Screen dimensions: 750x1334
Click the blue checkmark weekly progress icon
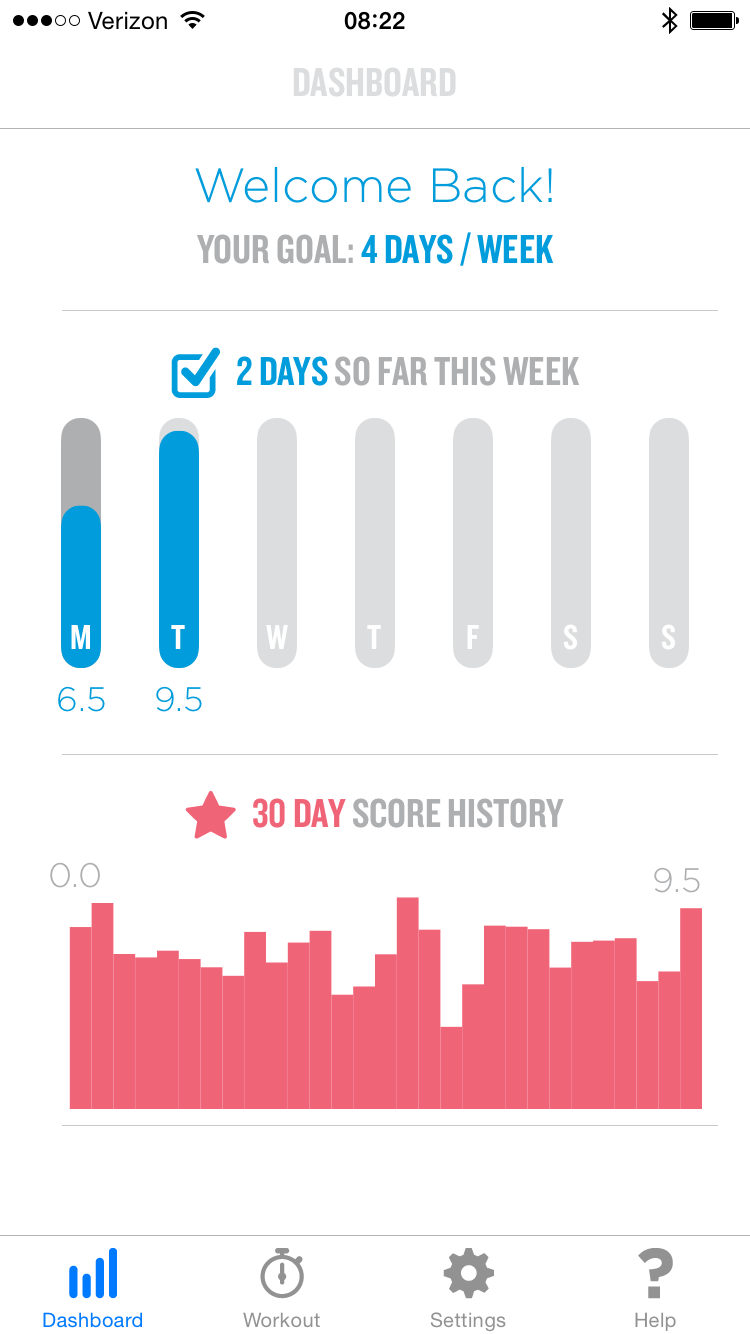click(194, 371)
